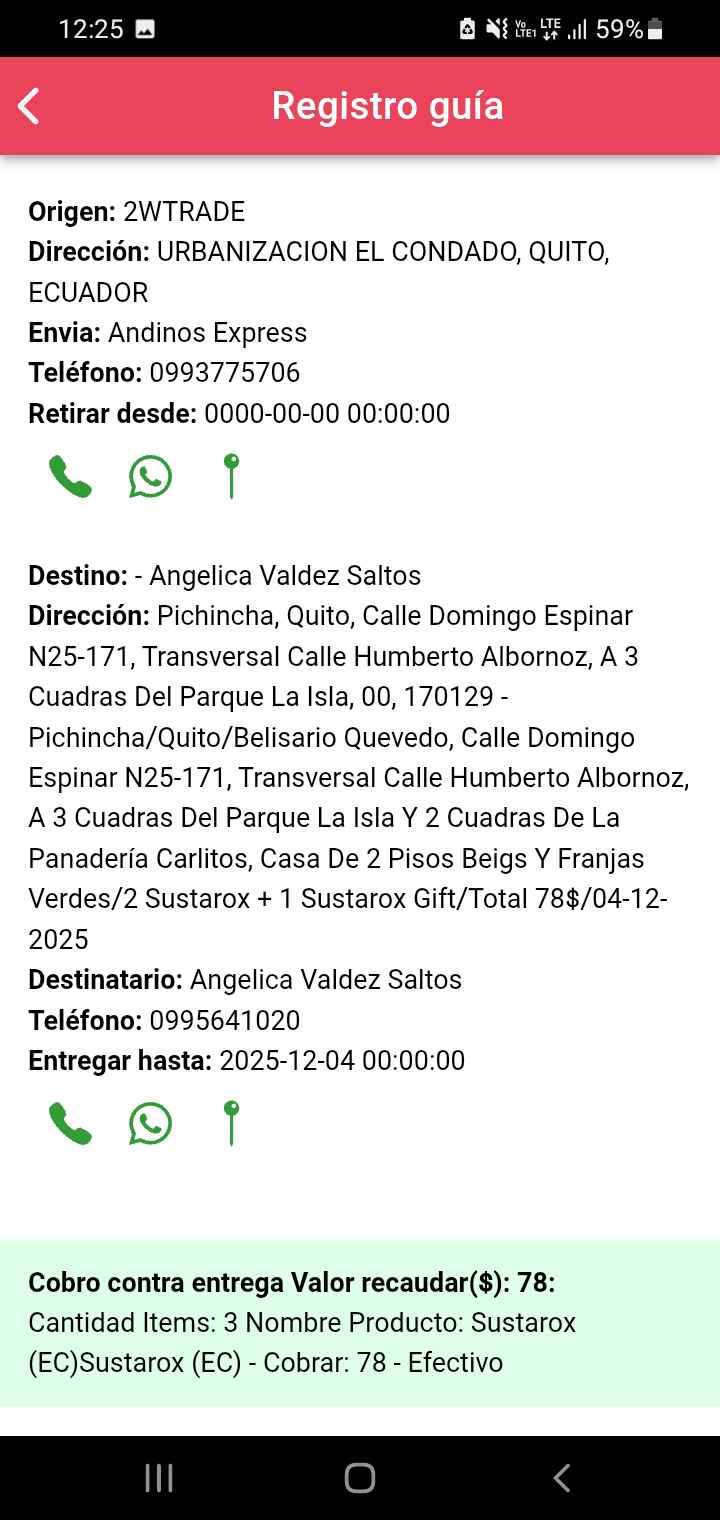WhatsApp the origin contact 2WTRADE
Viewport: 720px width, 1520px height.
150,476
